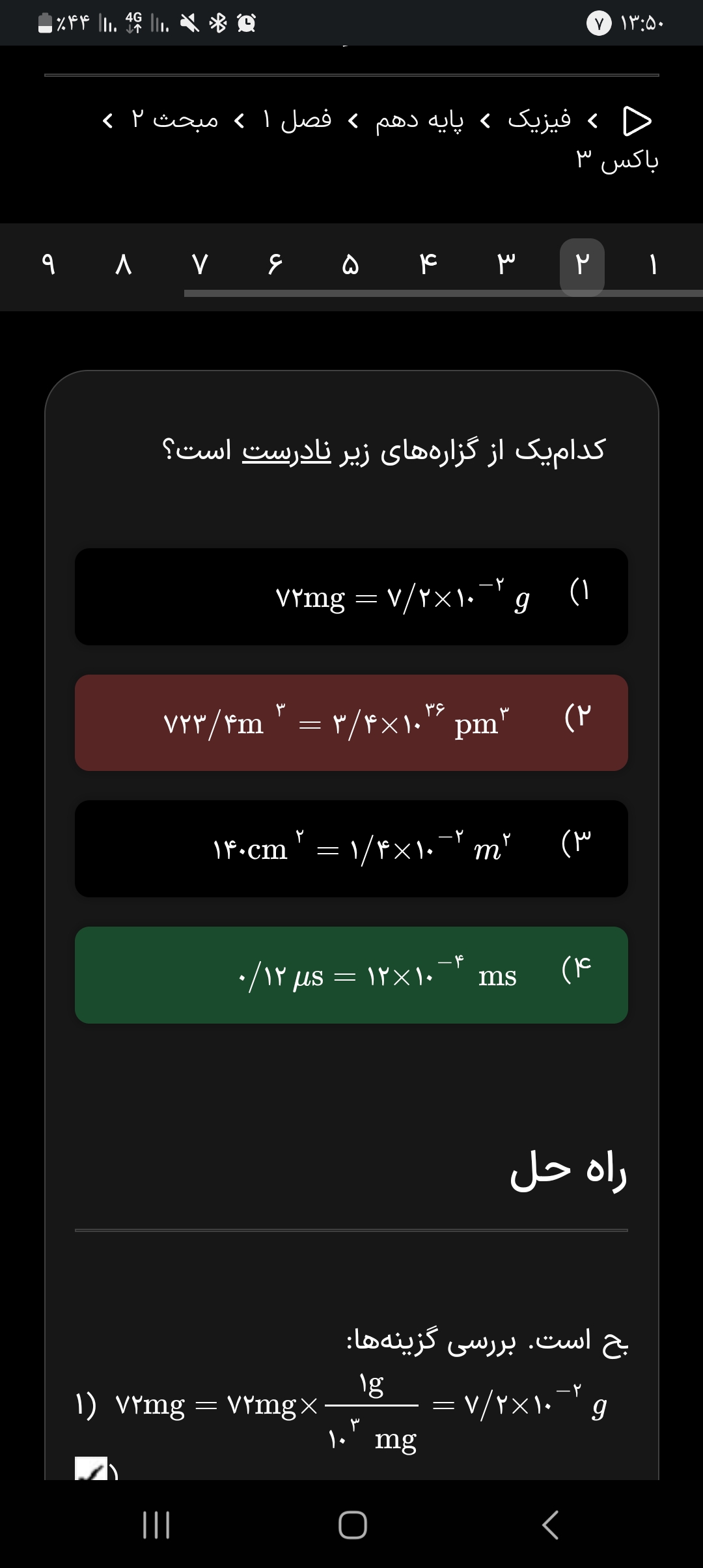This screenshot has height=1568, width=703.
Task: Select answer option ۴ with μs
Action: click(351, 975)
